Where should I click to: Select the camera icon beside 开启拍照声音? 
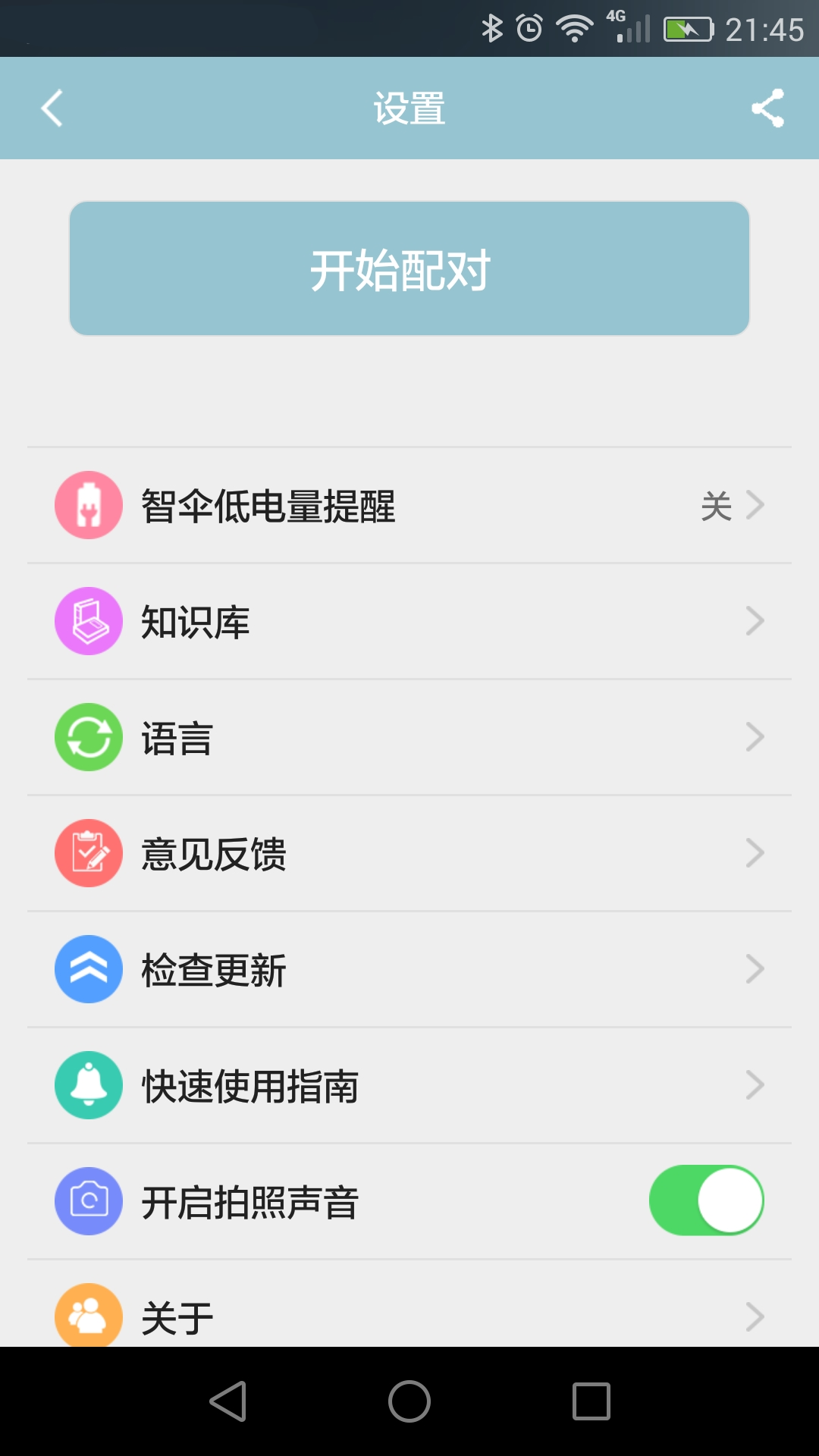88,1202
